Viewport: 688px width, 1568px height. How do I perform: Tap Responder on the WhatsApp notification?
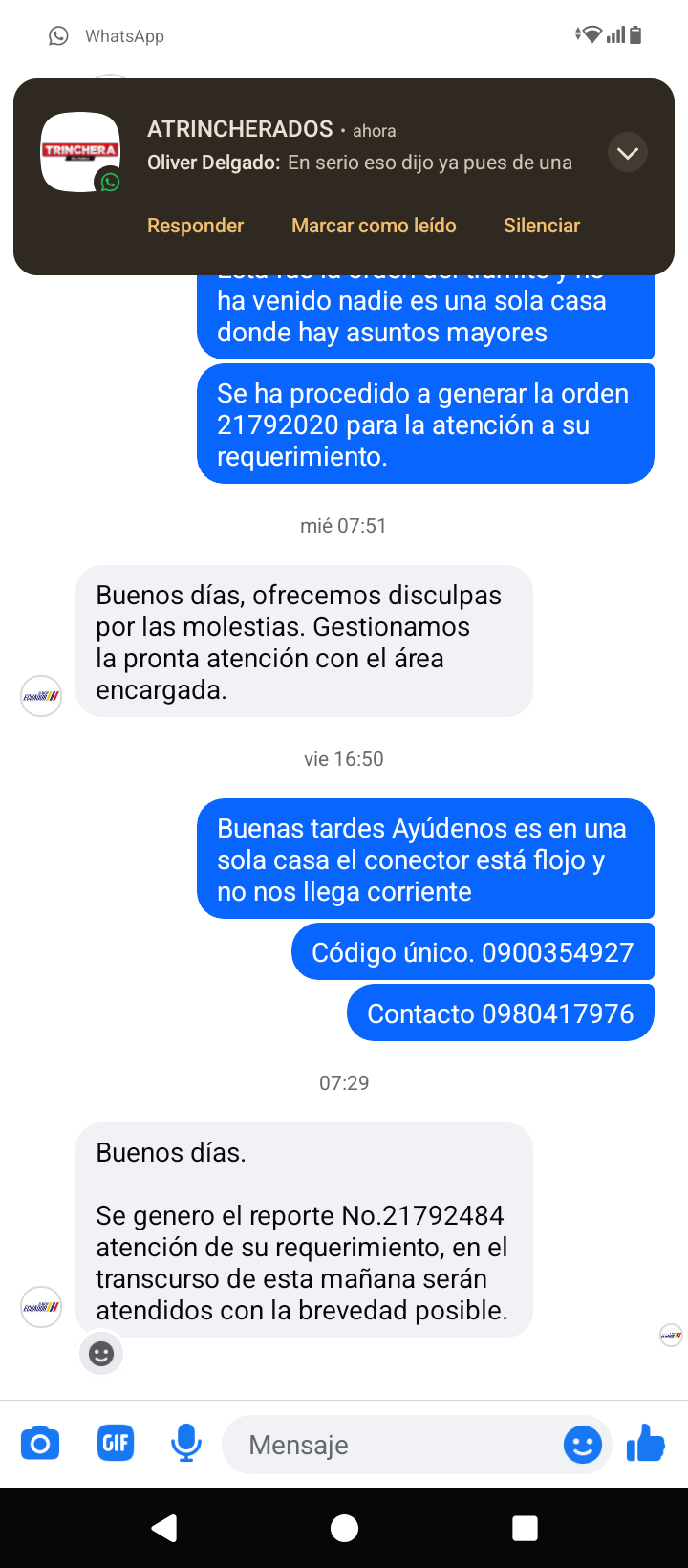coord(195,226)
